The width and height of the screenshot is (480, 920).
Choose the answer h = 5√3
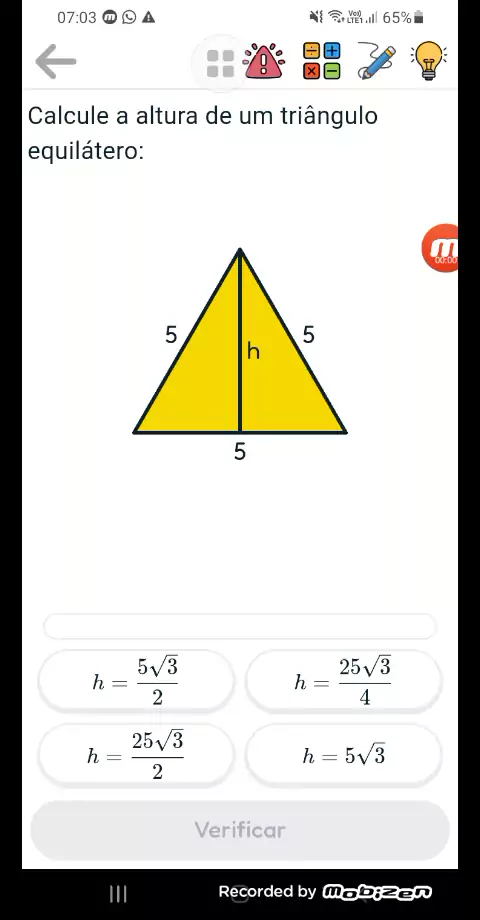343,756
